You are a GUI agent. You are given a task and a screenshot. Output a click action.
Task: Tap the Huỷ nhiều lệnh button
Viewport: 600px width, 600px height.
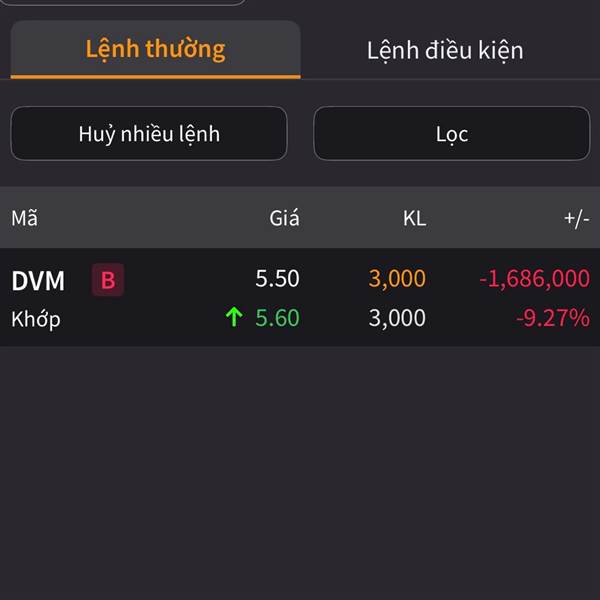tap(149, 134)
